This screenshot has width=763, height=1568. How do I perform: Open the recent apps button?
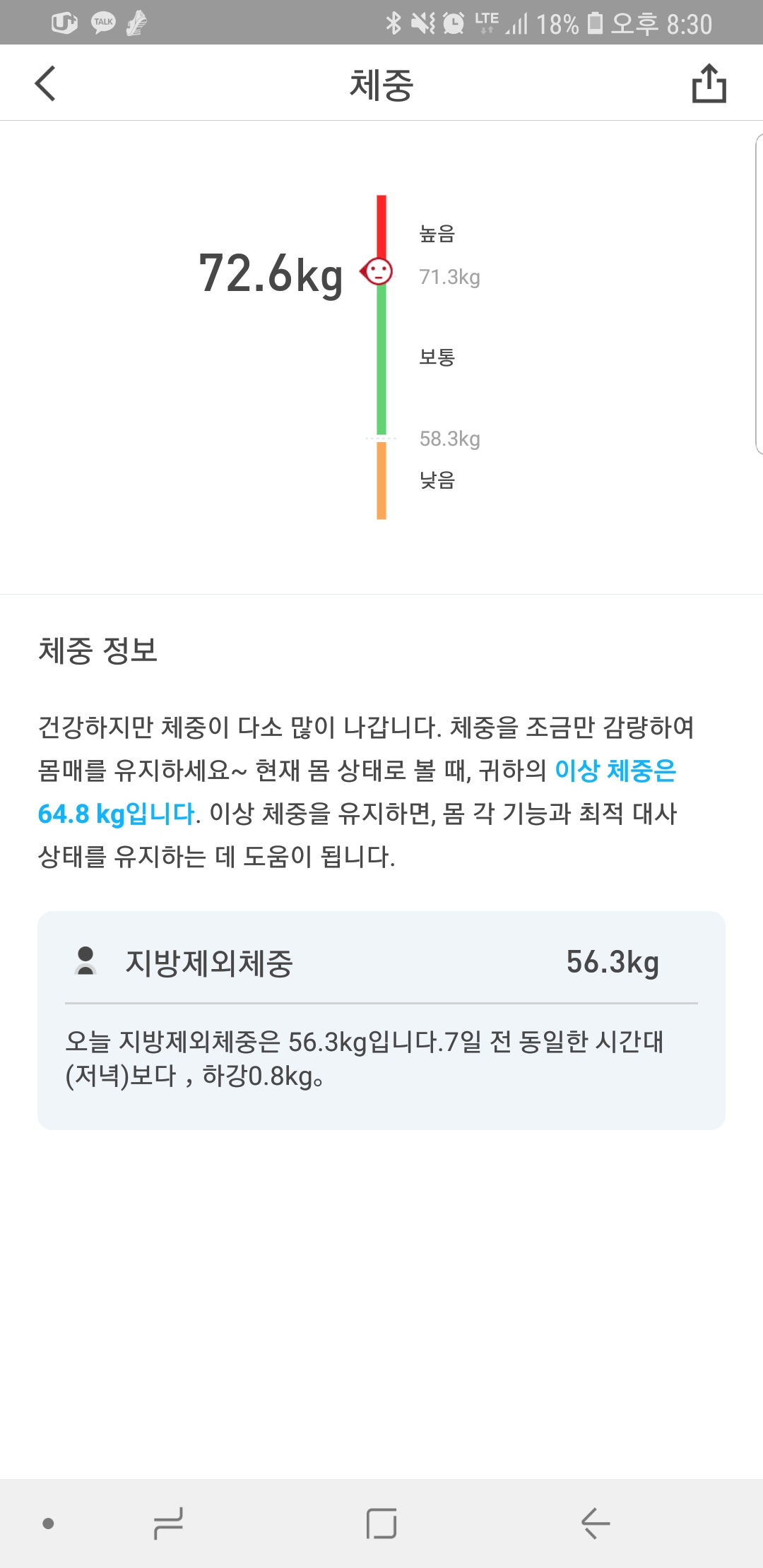pos(168,1523)
